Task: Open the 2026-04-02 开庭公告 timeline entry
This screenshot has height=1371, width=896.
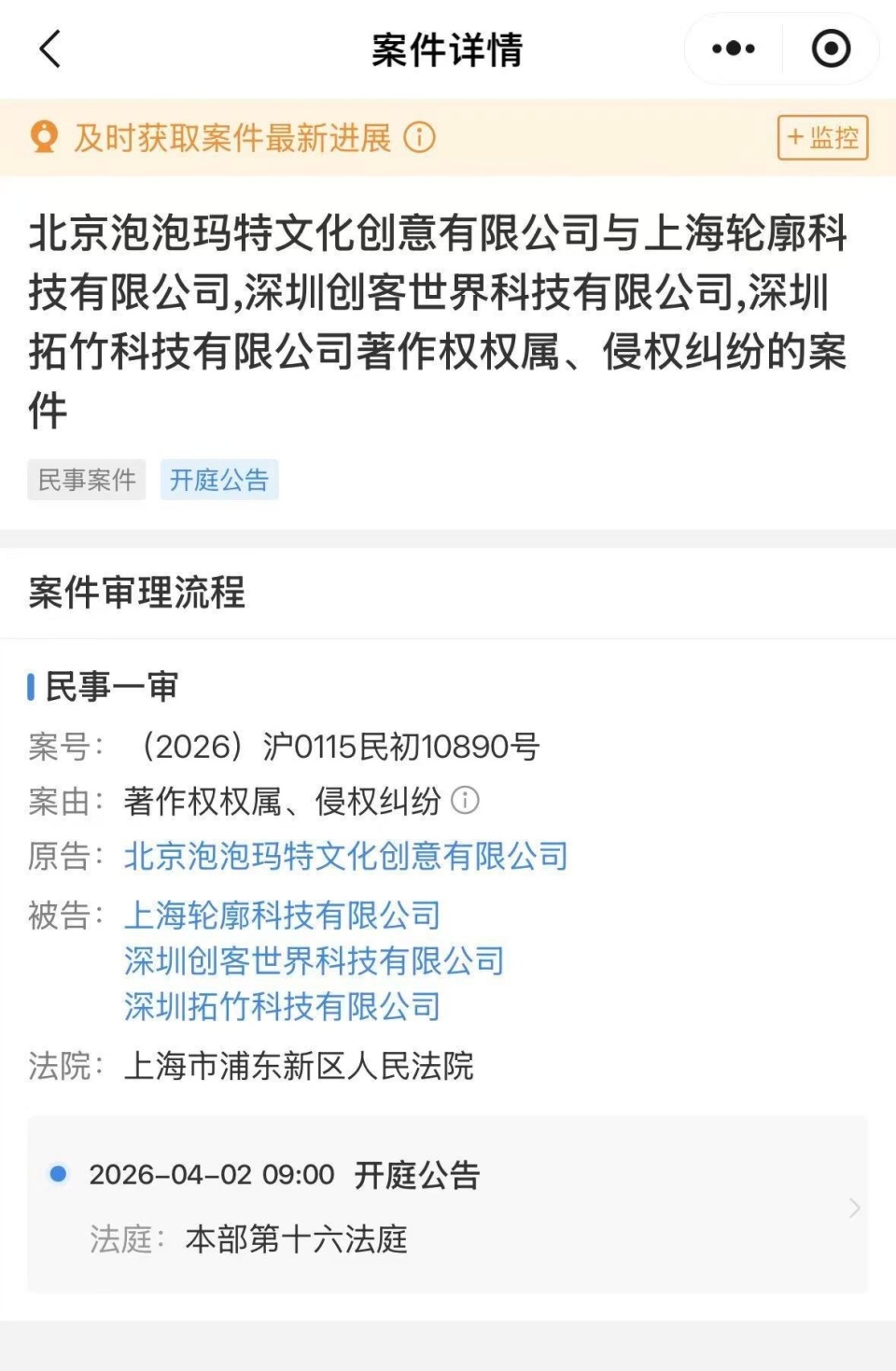Action: pyautogui.click(x=284, y=1175)
